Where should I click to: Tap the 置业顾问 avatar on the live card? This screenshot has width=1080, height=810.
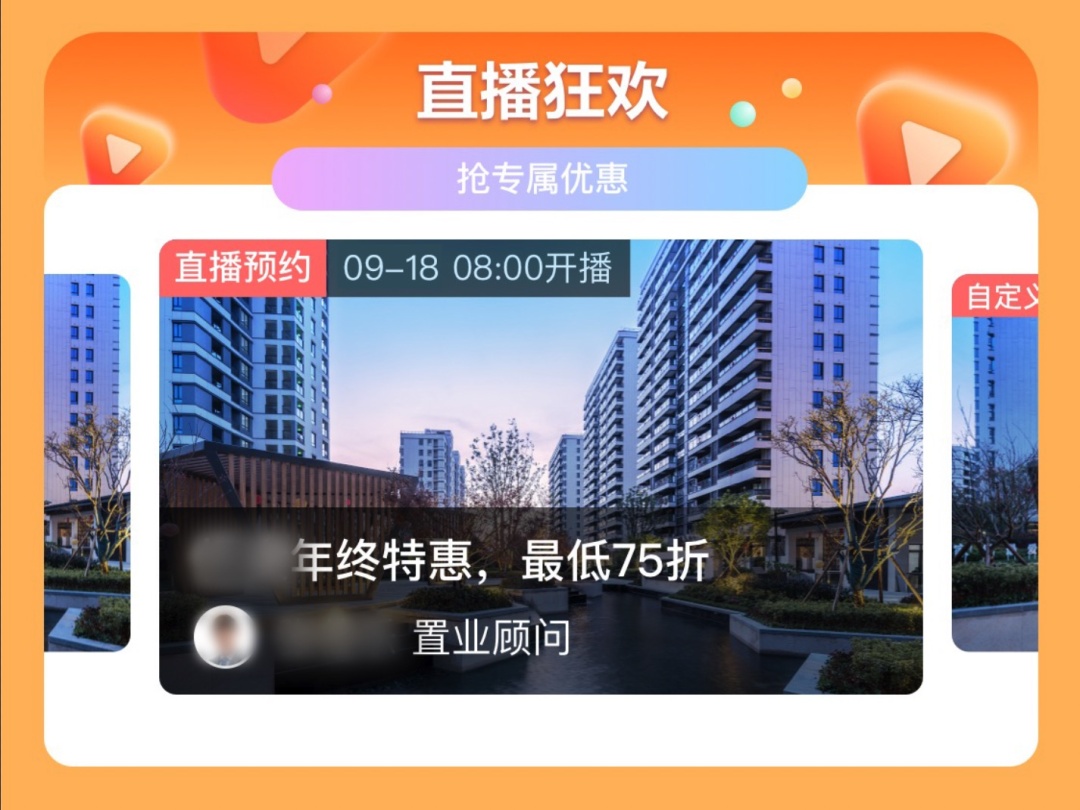point(223,637)
